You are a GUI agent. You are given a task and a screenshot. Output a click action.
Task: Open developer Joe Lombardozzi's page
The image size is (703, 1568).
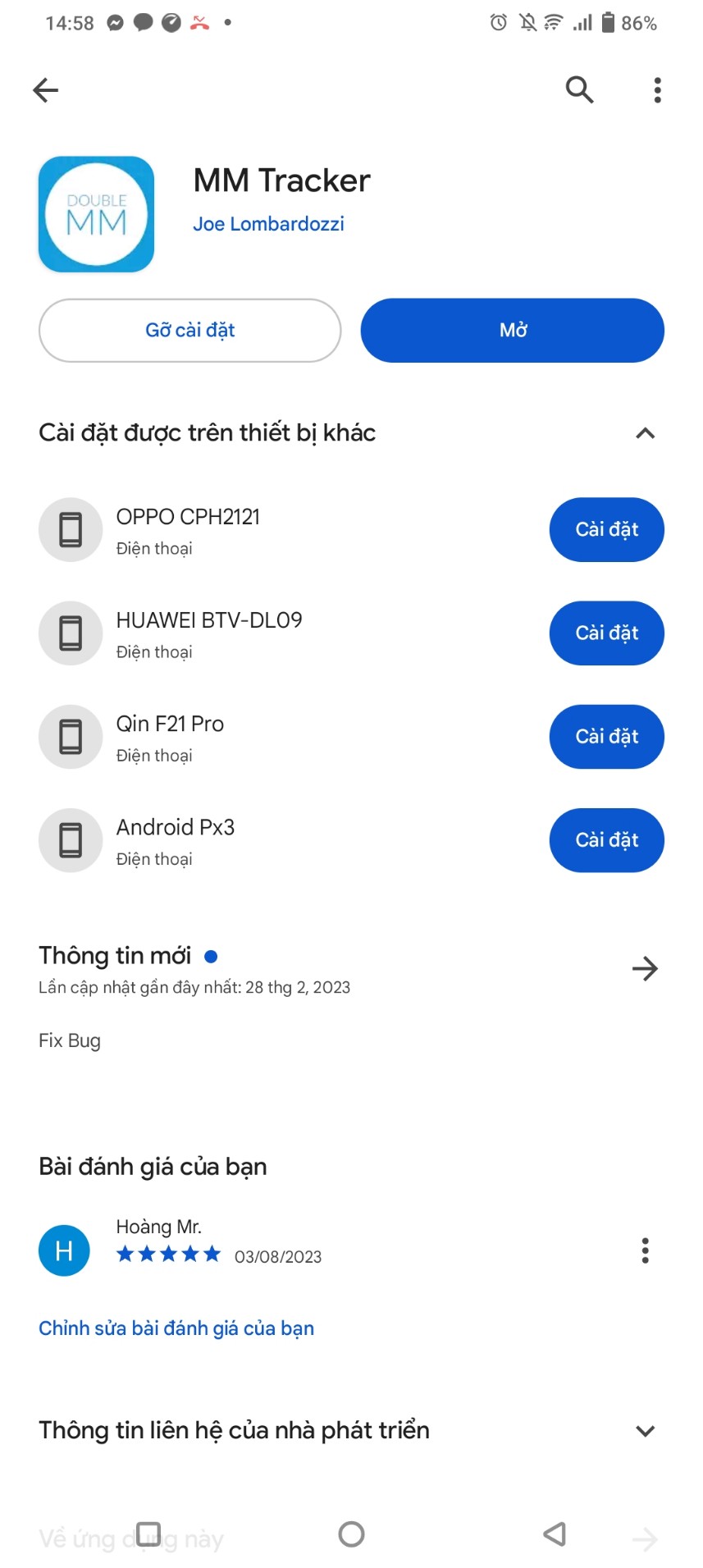pyautogui.click(x=268, y=224)
